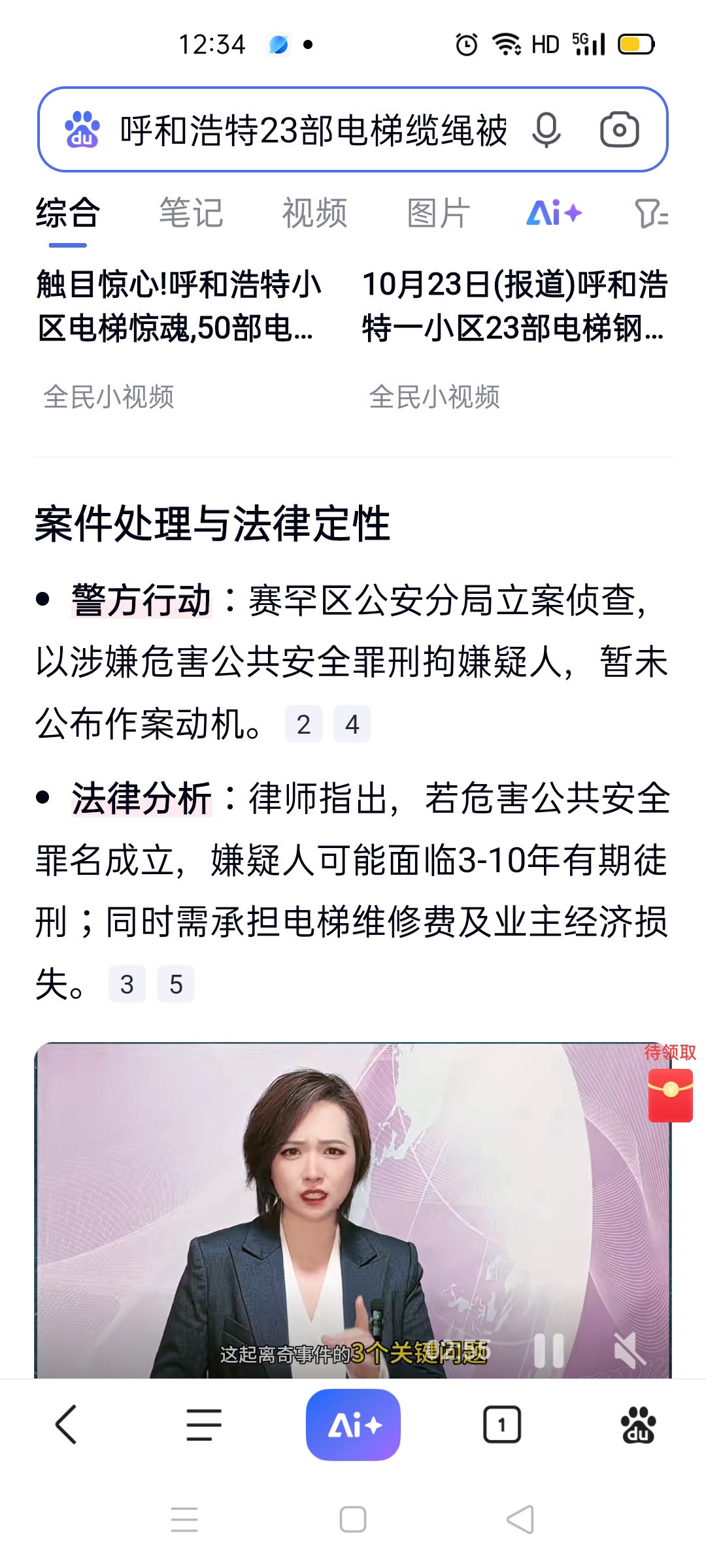Open the browser tabs switcher
Image resolution: width=706 pixels, height=1568 pixels.
pos(501,1425)
